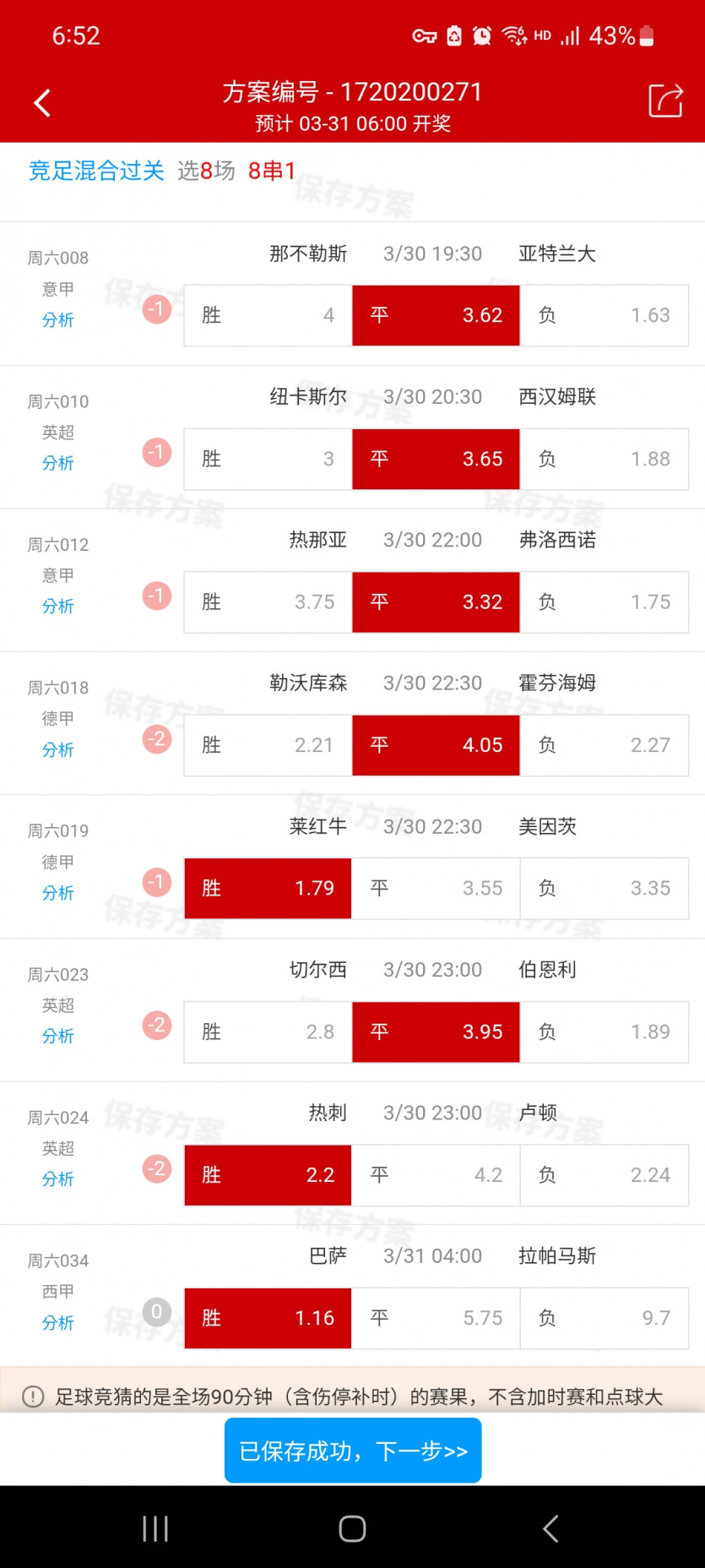The width and height of the screenshot is (705, 1568).
Task: Choose 平 3.55 for 莱红牛 vs 美因茨
Action: 436,888
